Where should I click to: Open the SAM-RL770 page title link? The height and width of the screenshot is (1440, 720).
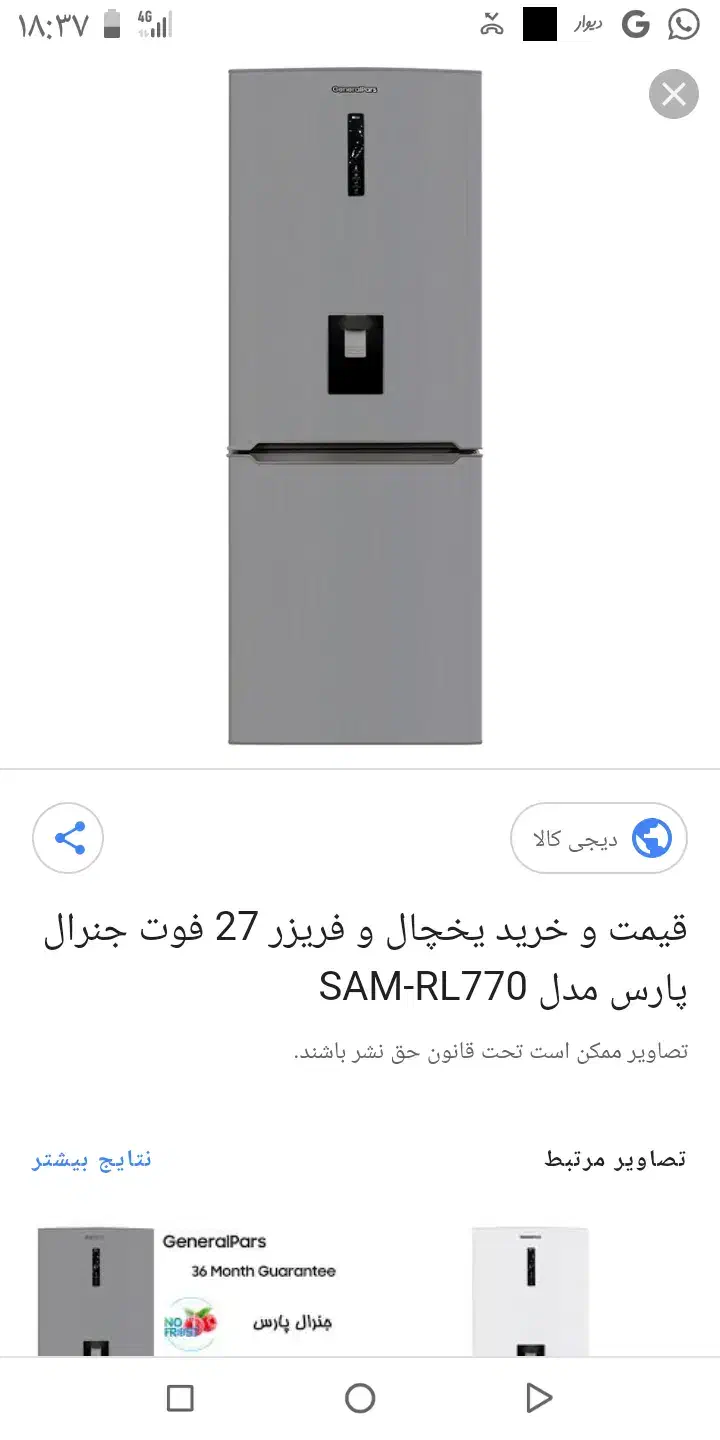[x=365, y=958]
